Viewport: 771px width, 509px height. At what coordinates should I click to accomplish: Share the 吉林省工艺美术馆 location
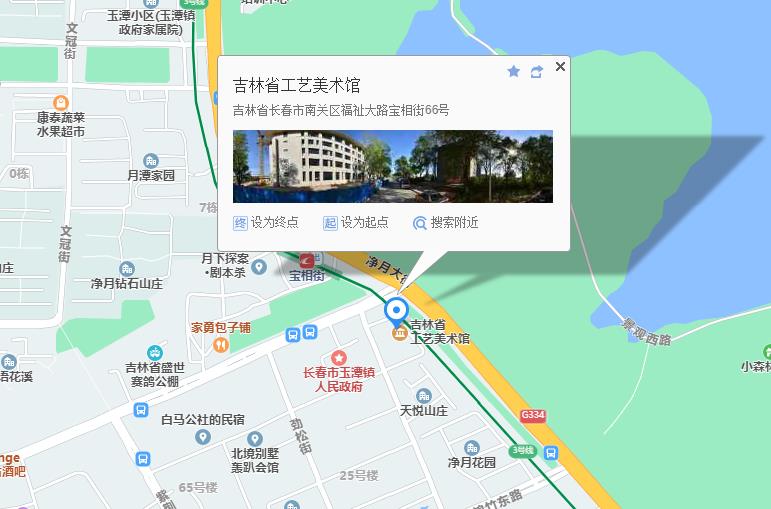coord(537,71)
